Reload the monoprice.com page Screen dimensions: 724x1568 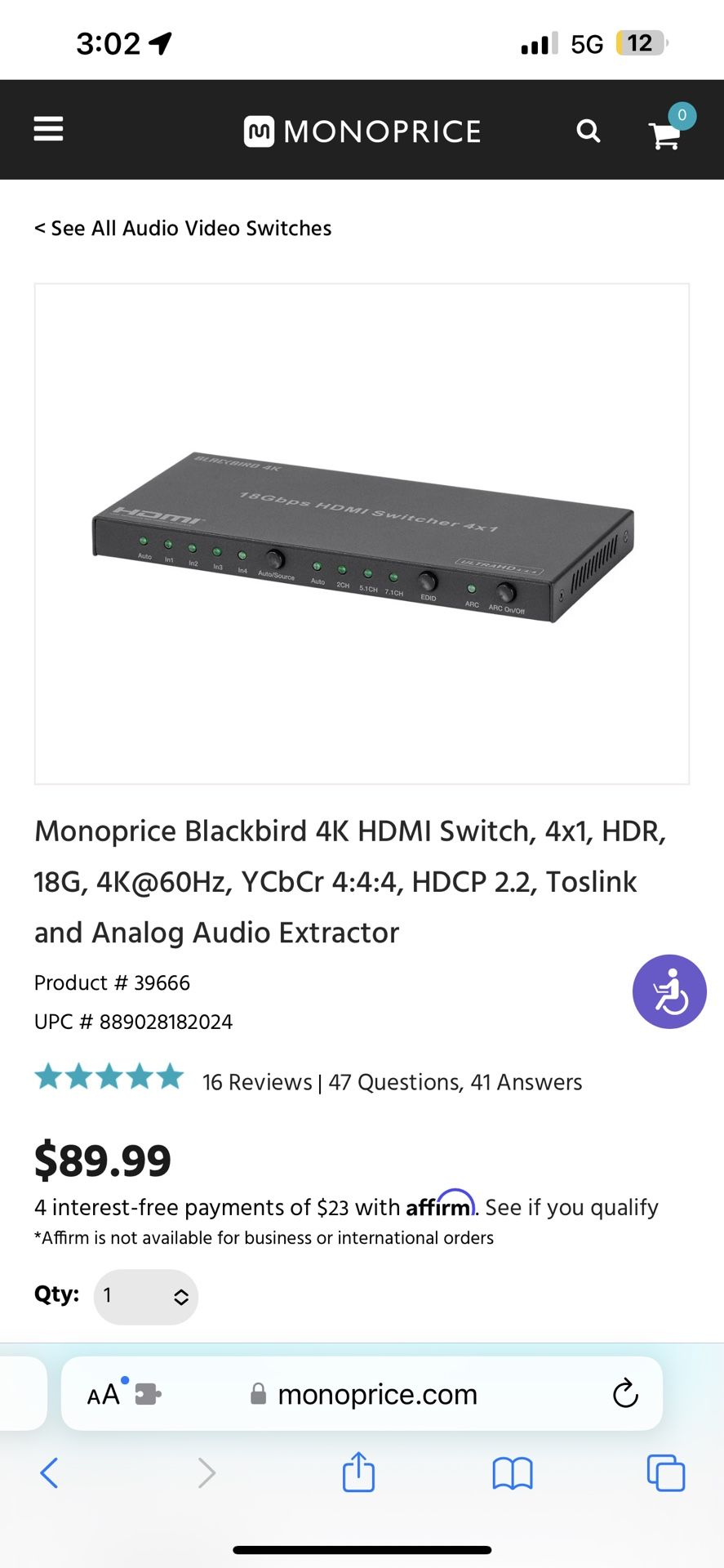pos(624,1394)
